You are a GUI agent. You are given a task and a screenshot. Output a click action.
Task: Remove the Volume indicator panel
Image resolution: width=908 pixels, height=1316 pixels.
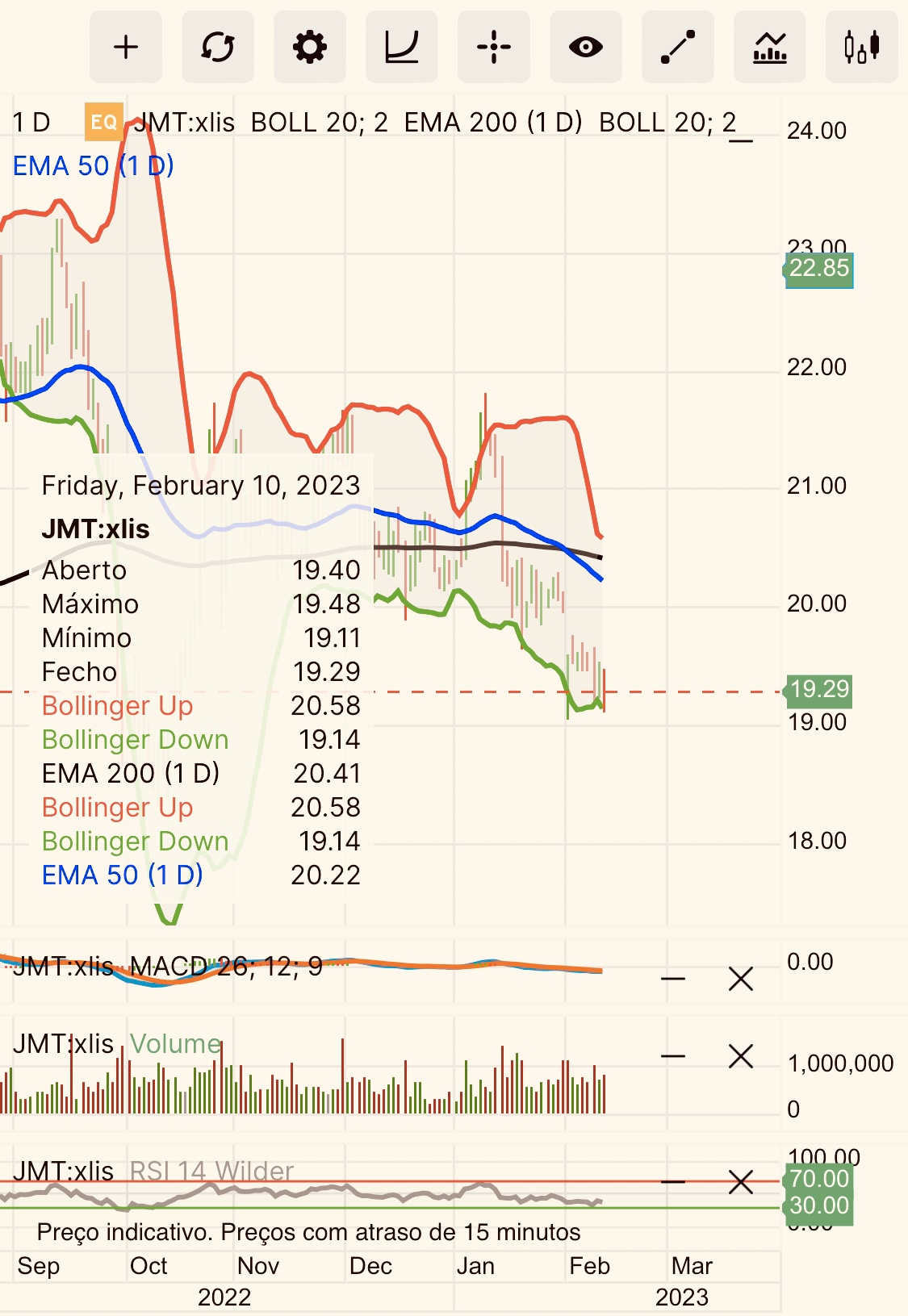click(741, 1056)
